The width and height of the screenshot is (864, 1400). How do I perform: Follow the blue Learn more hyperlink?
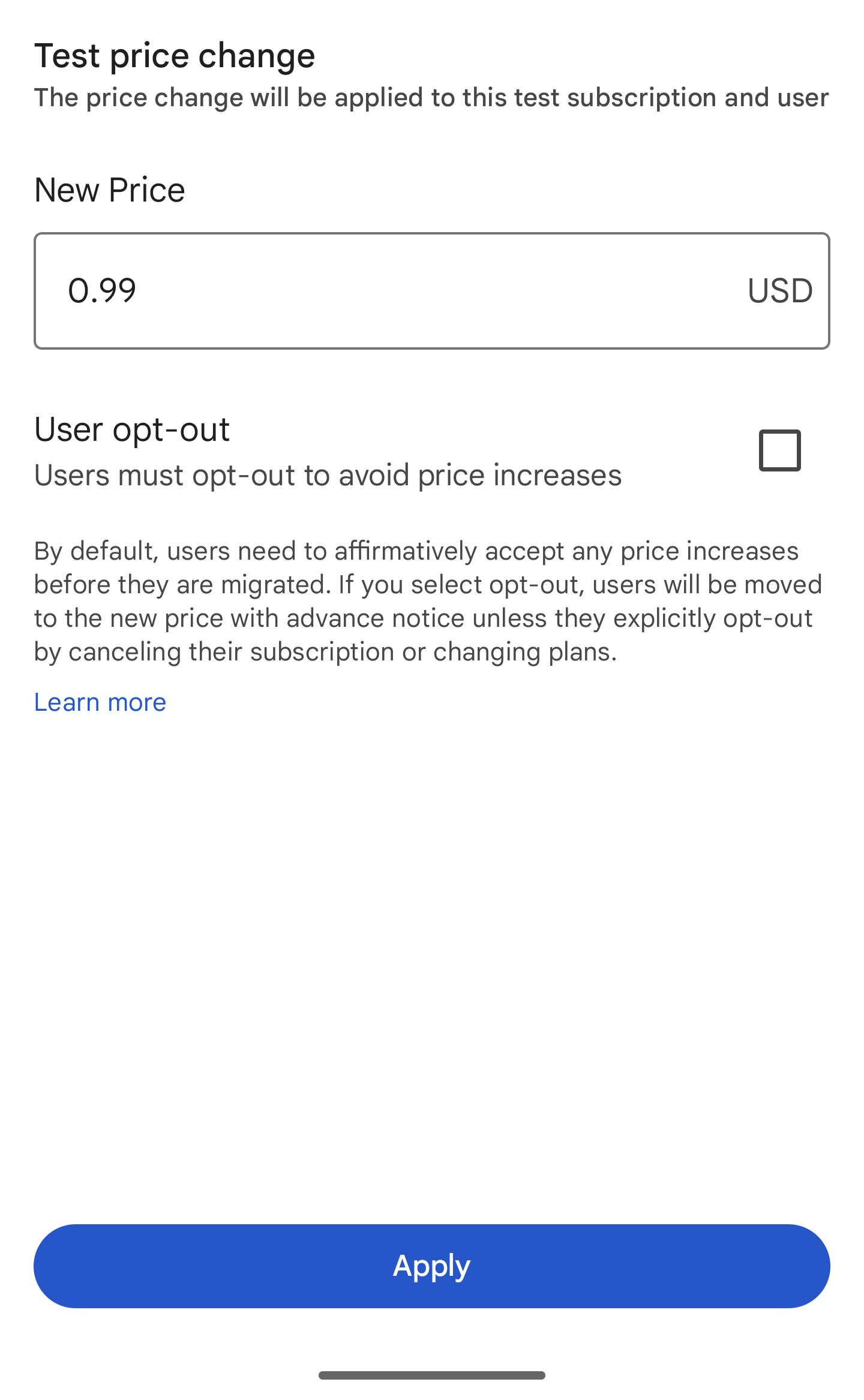tap(100, 702)
